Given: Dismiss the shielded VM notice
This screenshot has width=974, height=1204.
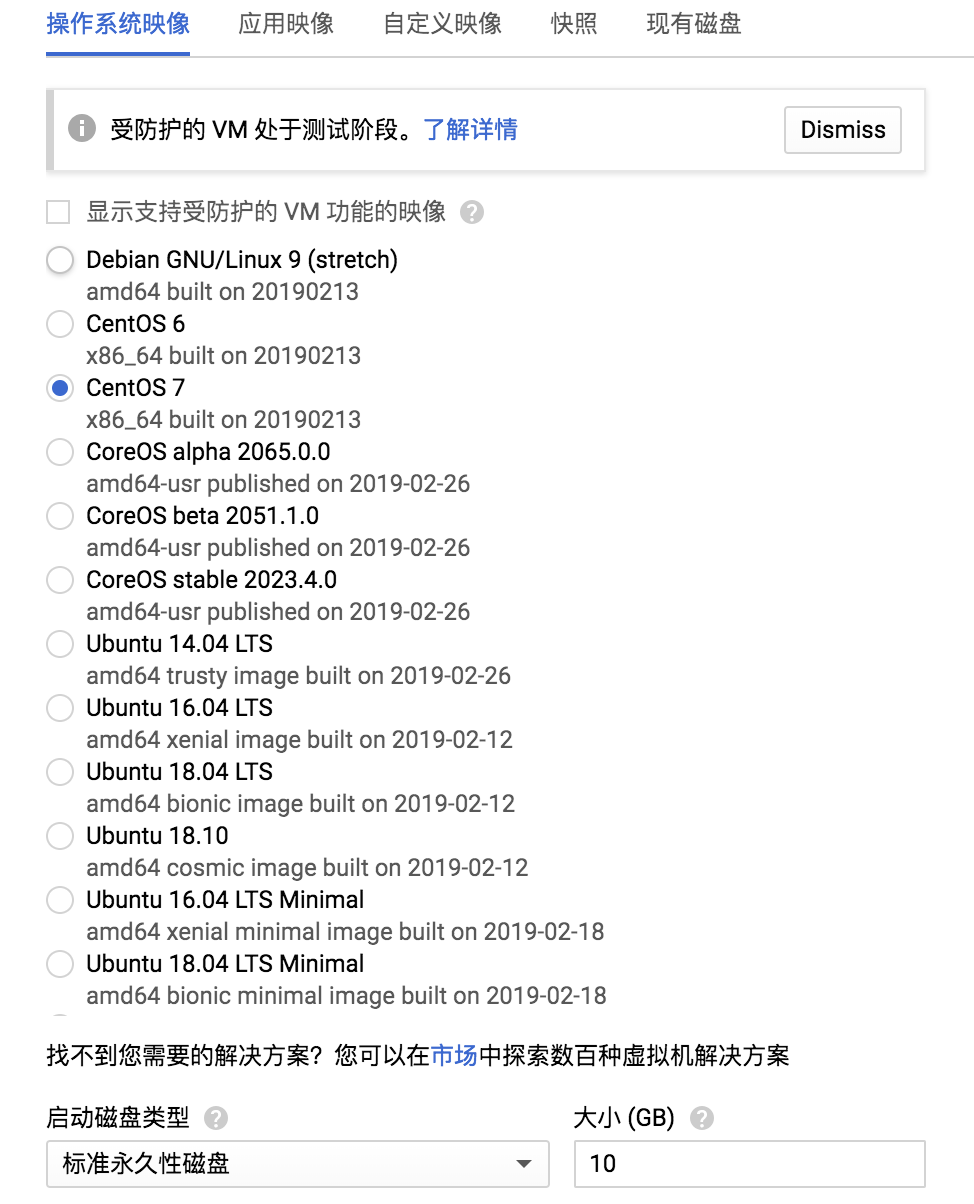Looking at the screenshot, I should [x=843, y=130].
